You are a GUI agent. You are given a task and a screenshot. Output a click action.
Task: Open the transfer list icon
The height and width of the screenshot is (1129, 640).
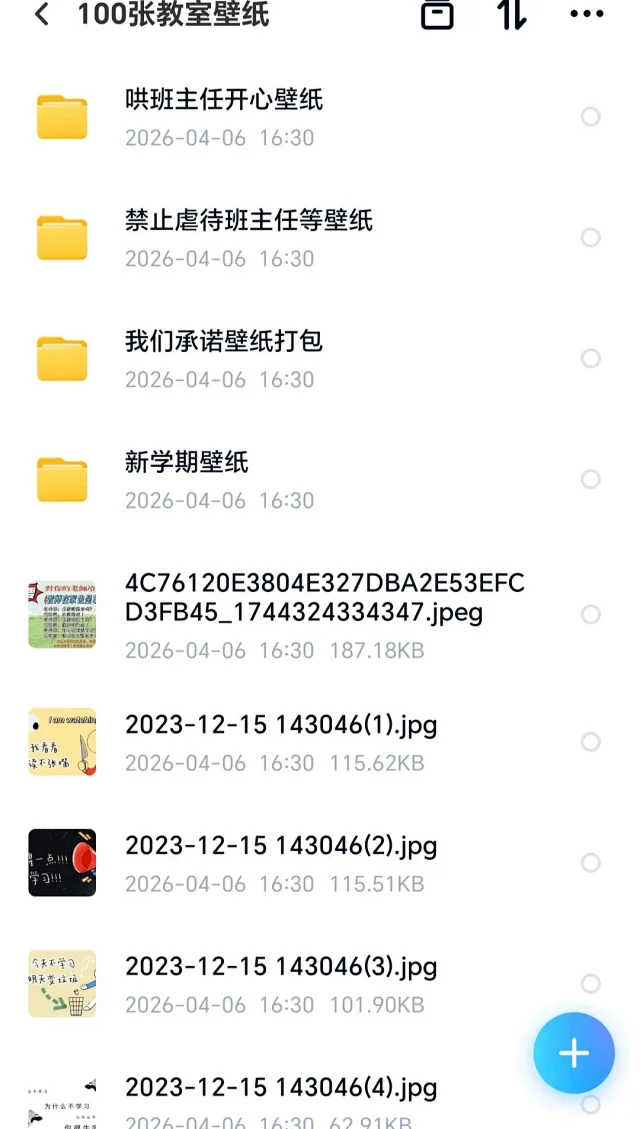pyautogui.click(x=437, y=15)
